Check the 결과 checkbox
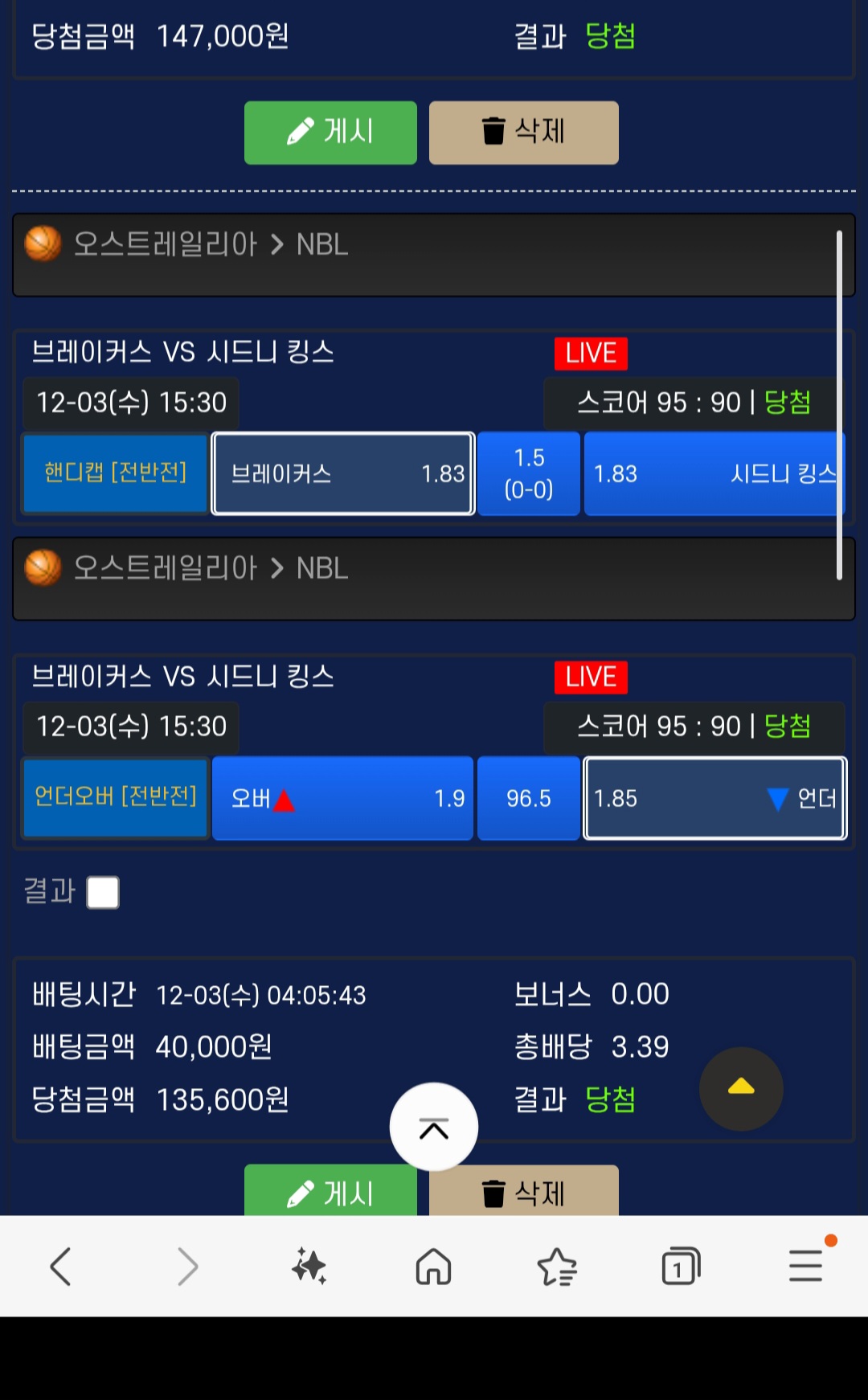This screenshot has height=1400, width=868. [x=103, y=892]
